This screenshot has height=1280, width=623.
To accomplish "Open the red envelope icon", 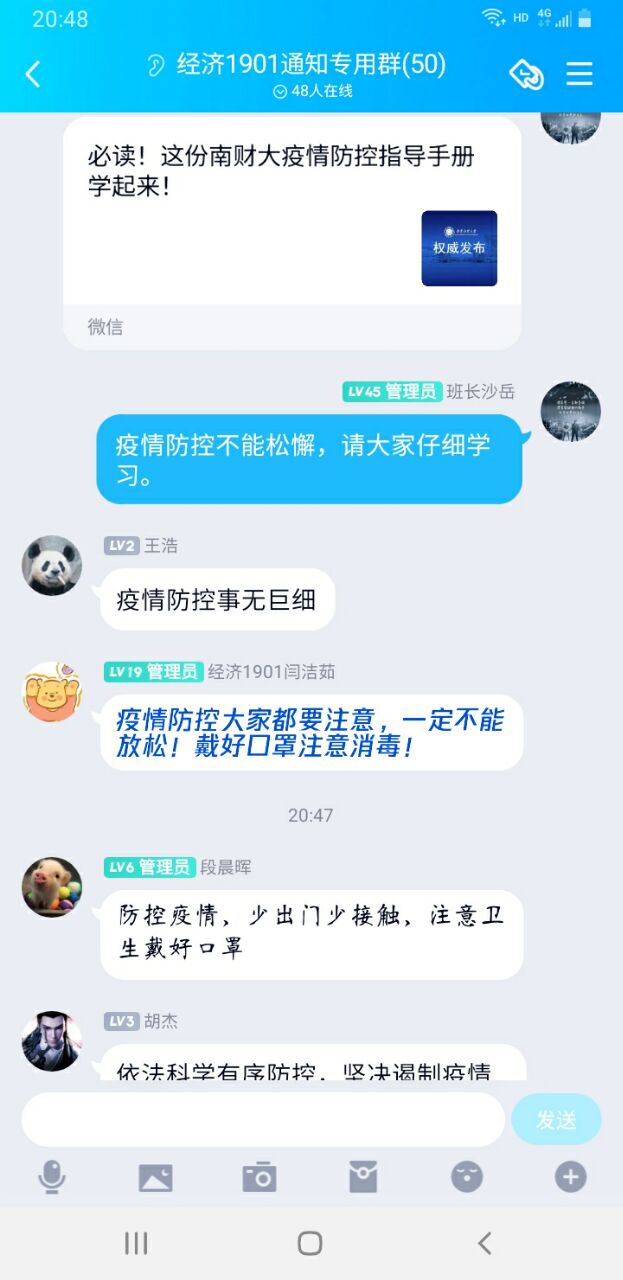I will pos(363,1177).
